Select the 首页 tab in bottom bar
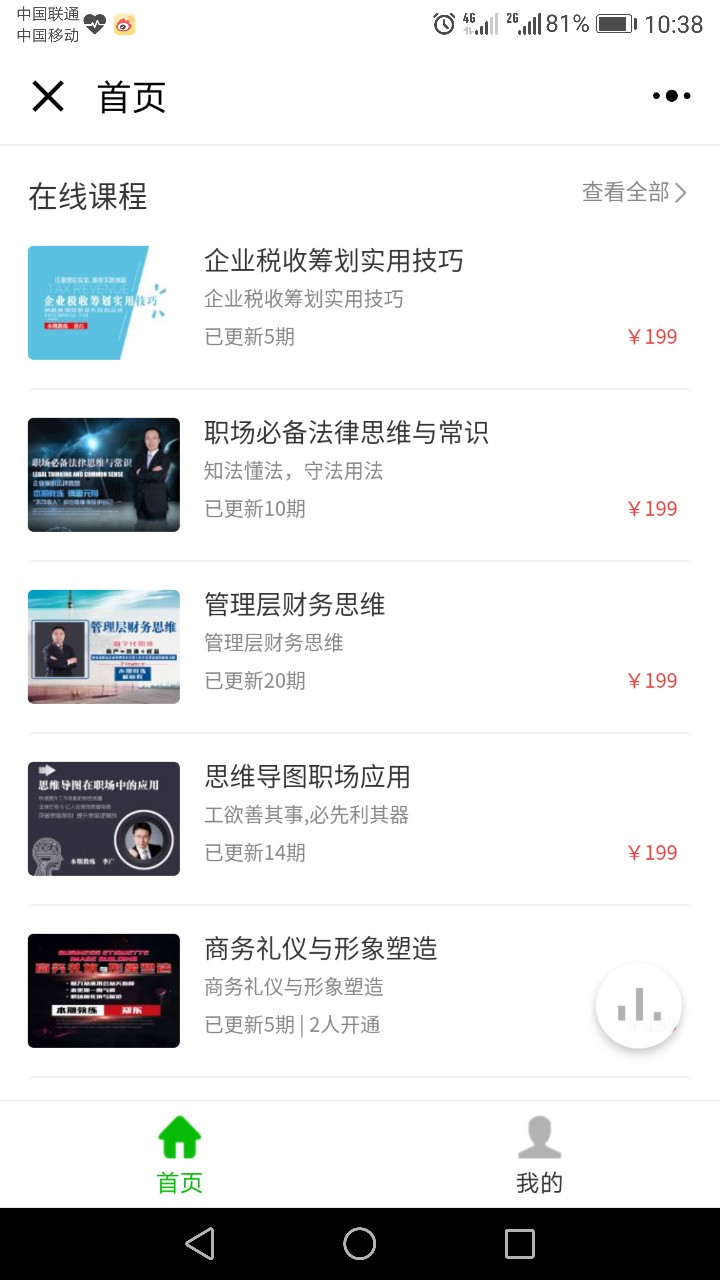The height and width of the screenshot is (1280, 720). [x=180, y=1155]
